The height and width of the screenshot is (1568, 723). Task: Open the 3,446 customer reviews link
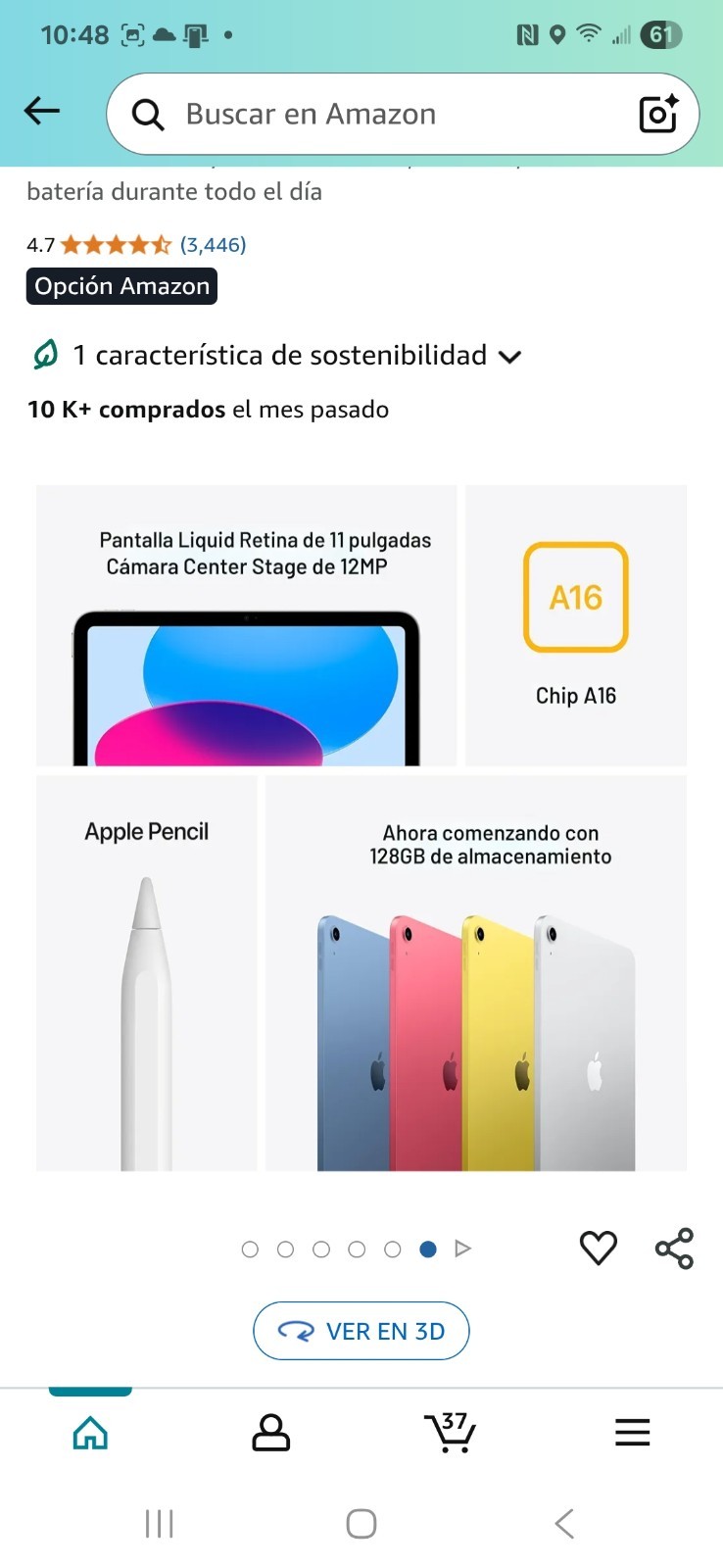pos(213,245)
